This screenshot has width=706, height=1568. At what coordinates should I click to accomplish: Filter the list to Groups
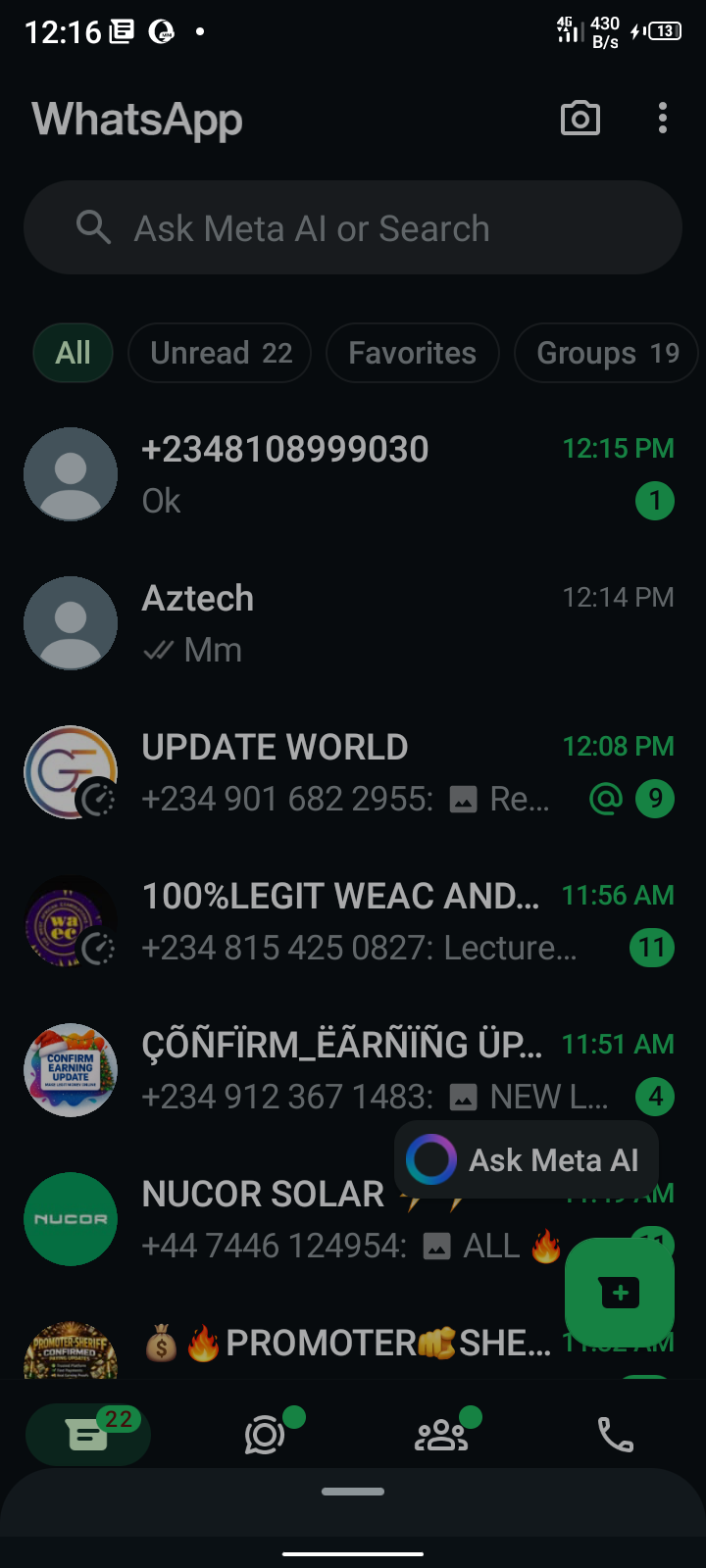(606, 353)
